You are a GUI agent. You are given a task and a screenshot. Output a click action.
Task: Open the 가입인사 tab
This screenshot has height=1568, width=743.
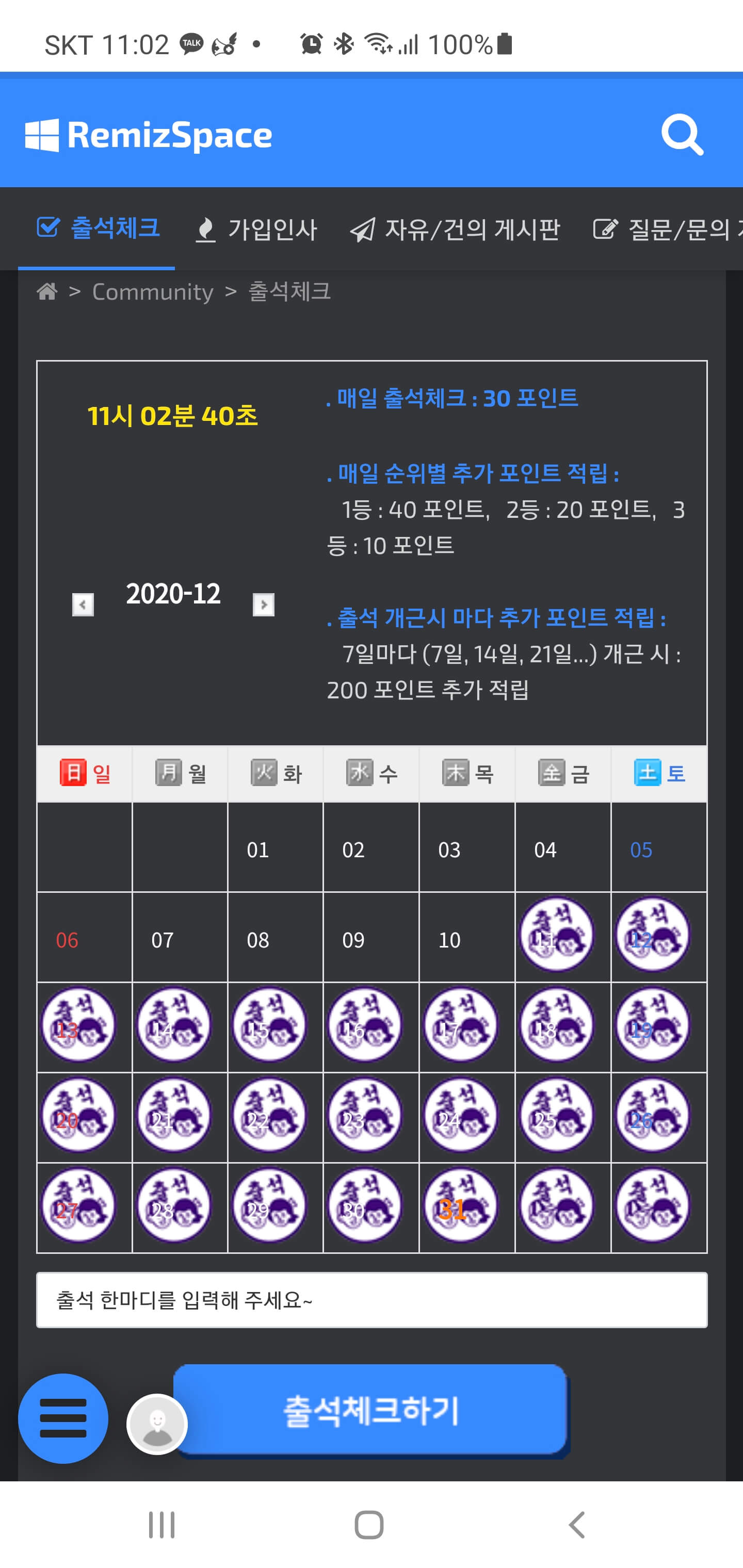click(256, 230)
